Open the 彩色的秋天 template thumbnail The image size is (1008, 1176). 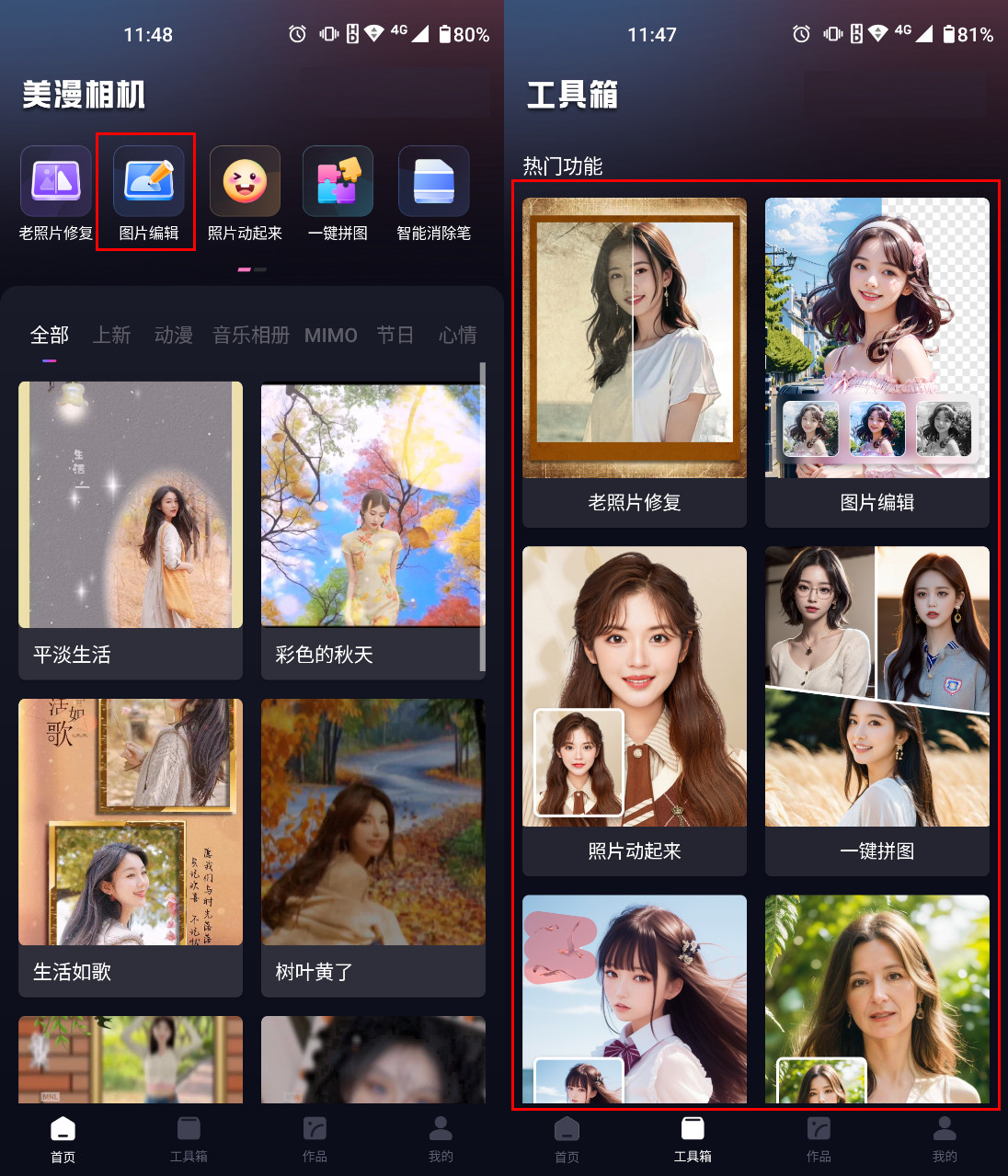(372, 506)
